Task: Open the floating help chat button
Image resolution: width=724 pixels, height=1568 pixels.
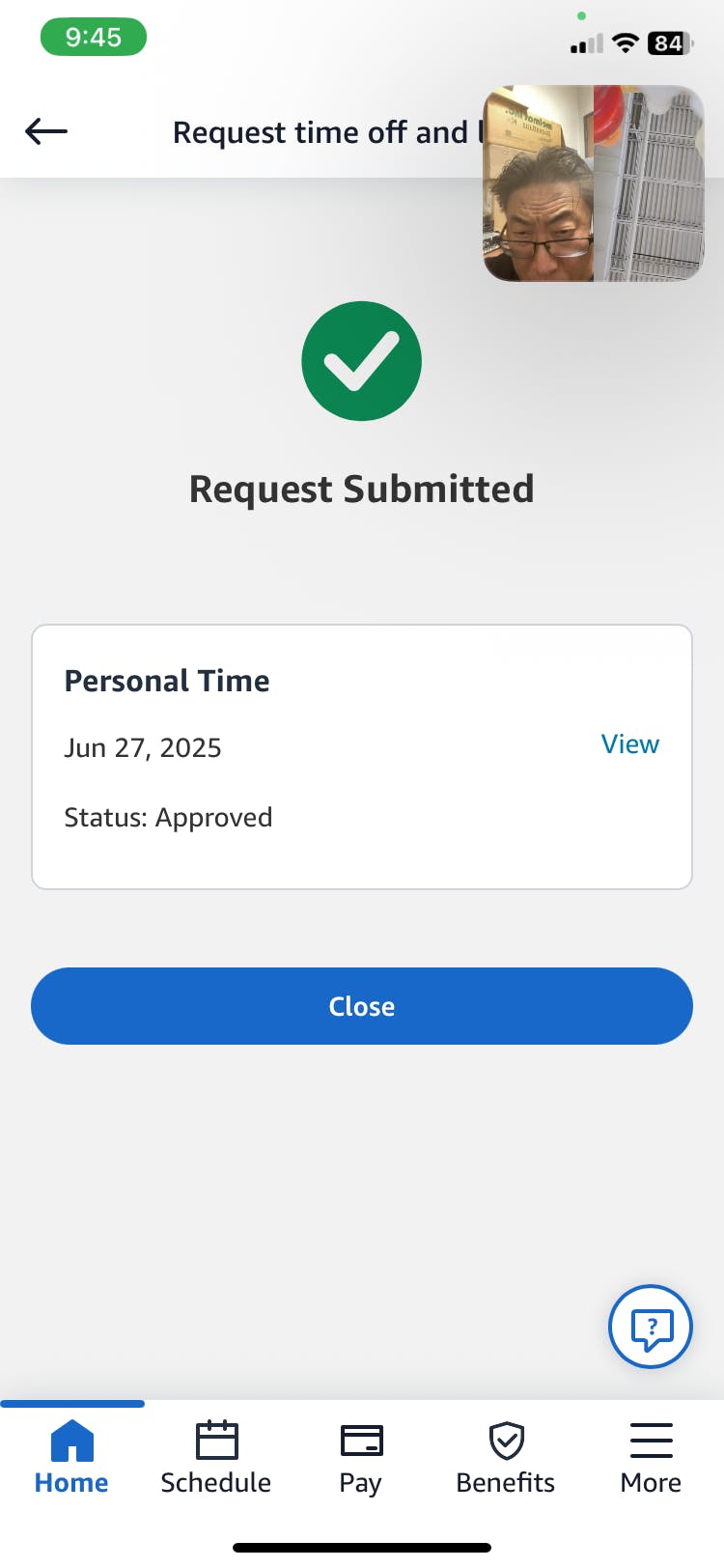Action: [x=651, y=1327]
